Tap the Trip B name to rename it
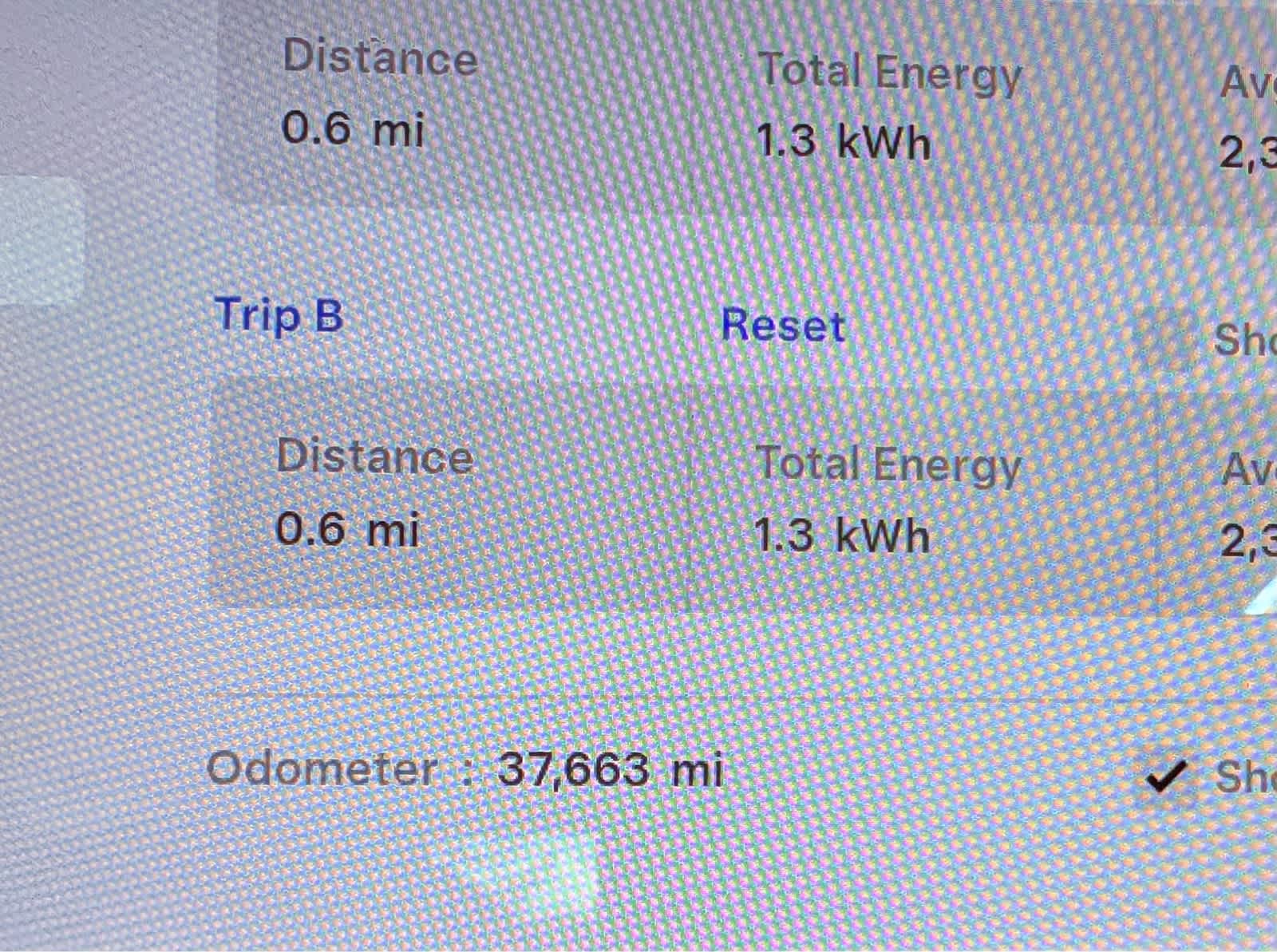 click(x=279, y=314)
